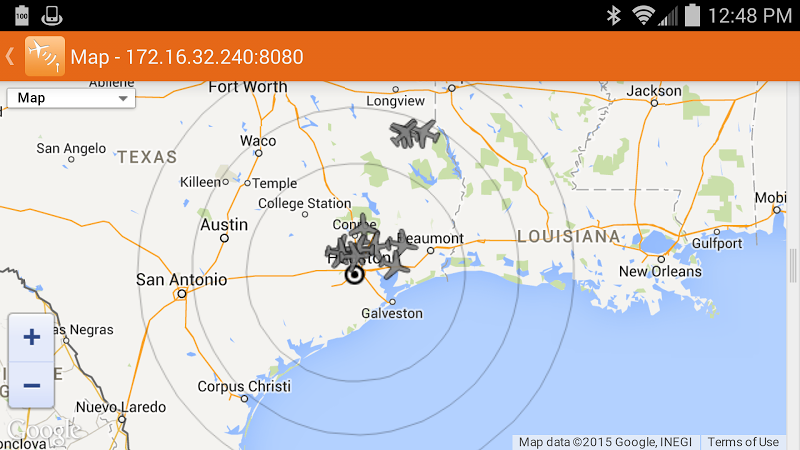Viewport: 800px width, 450px height.
Task: Open the Map type dropdown
Action: (72, 98)
